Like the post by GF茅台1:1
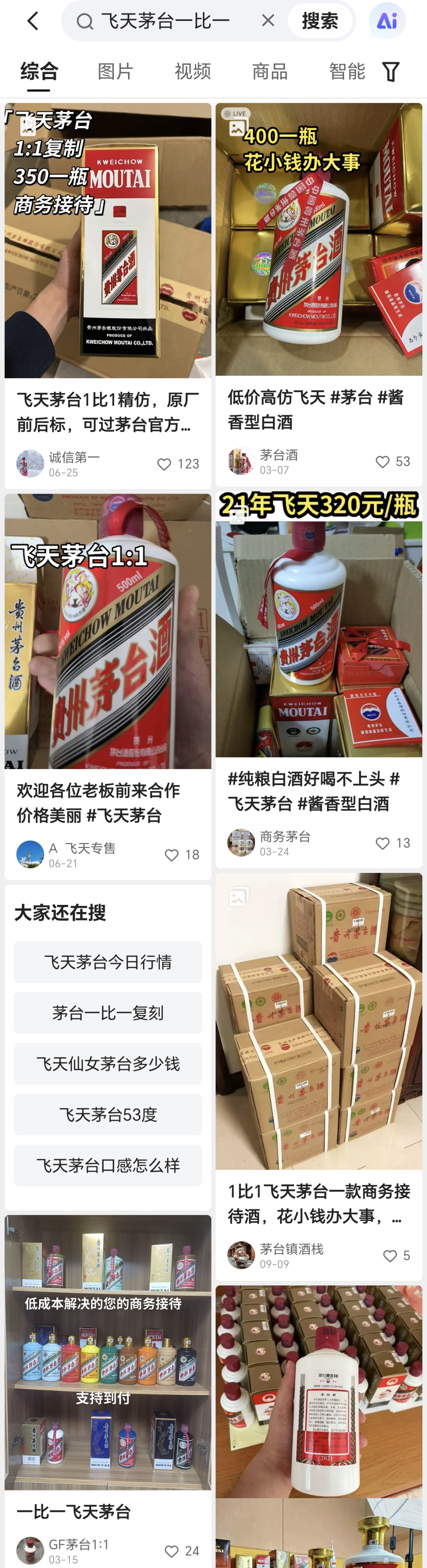Screen dimensions: 427x1568 point(172,1551)
